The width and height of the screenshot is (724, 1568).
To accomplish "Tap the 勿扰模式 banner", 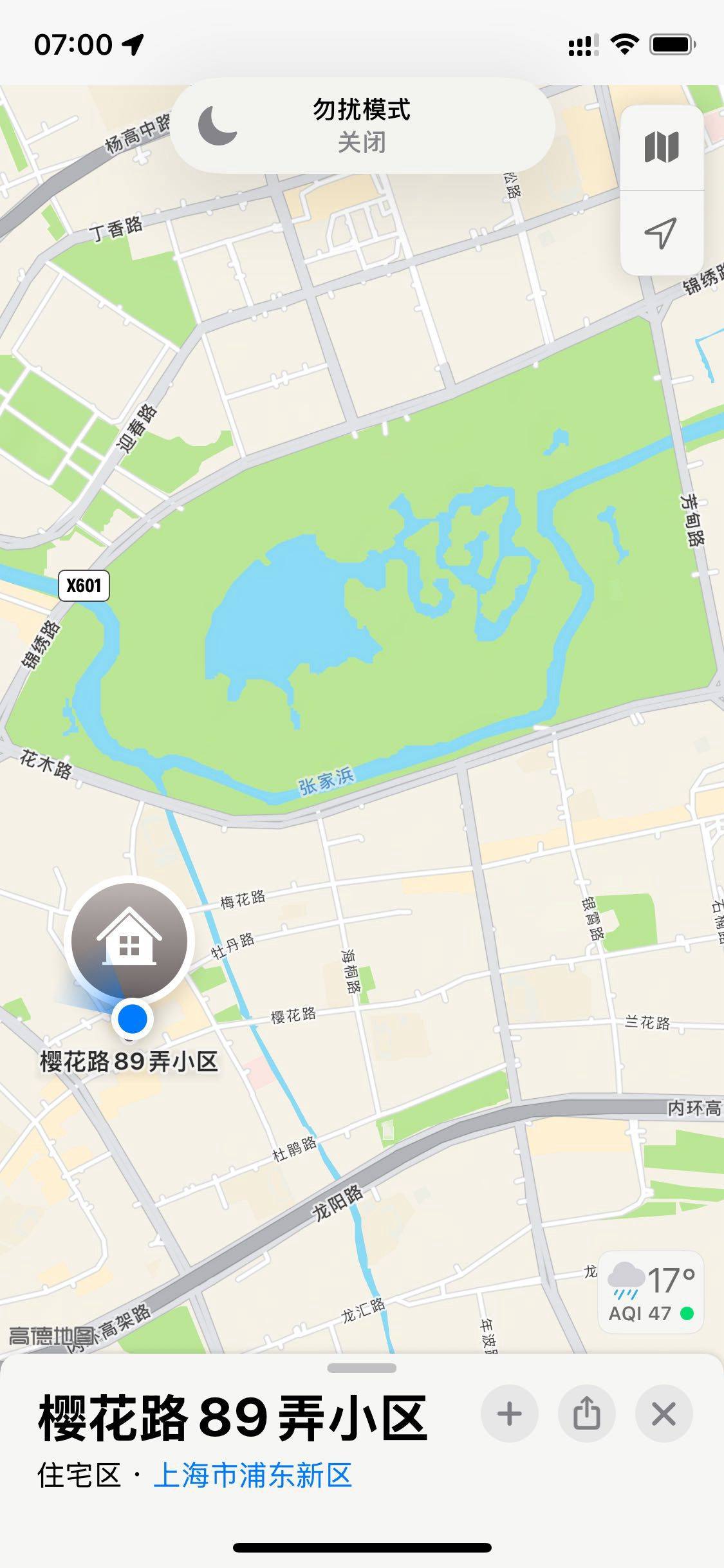I will point(362,126).
